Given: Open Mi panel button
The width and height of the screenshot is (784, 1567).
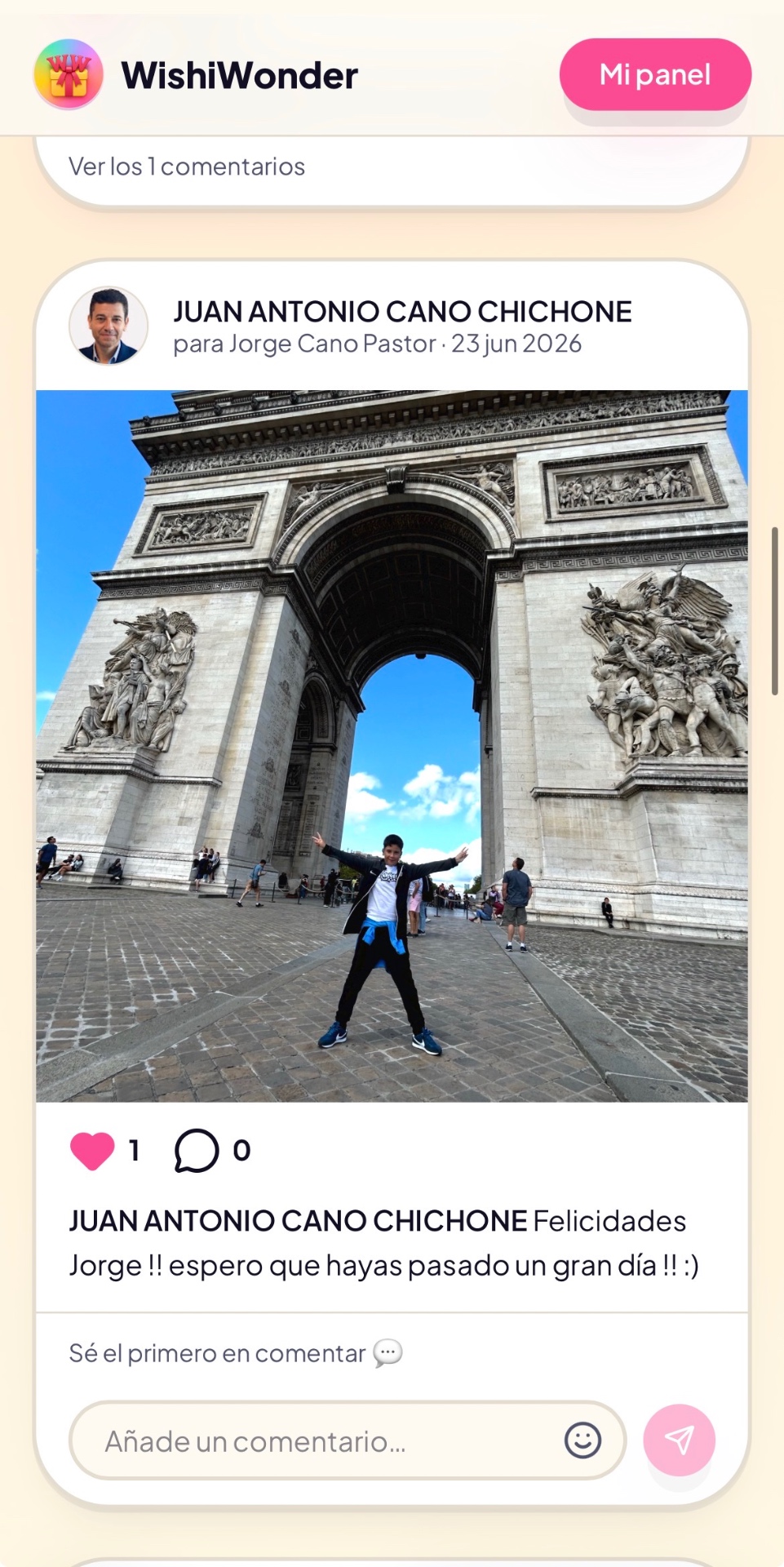Looking at the screenshot, I should click(655, 74).
